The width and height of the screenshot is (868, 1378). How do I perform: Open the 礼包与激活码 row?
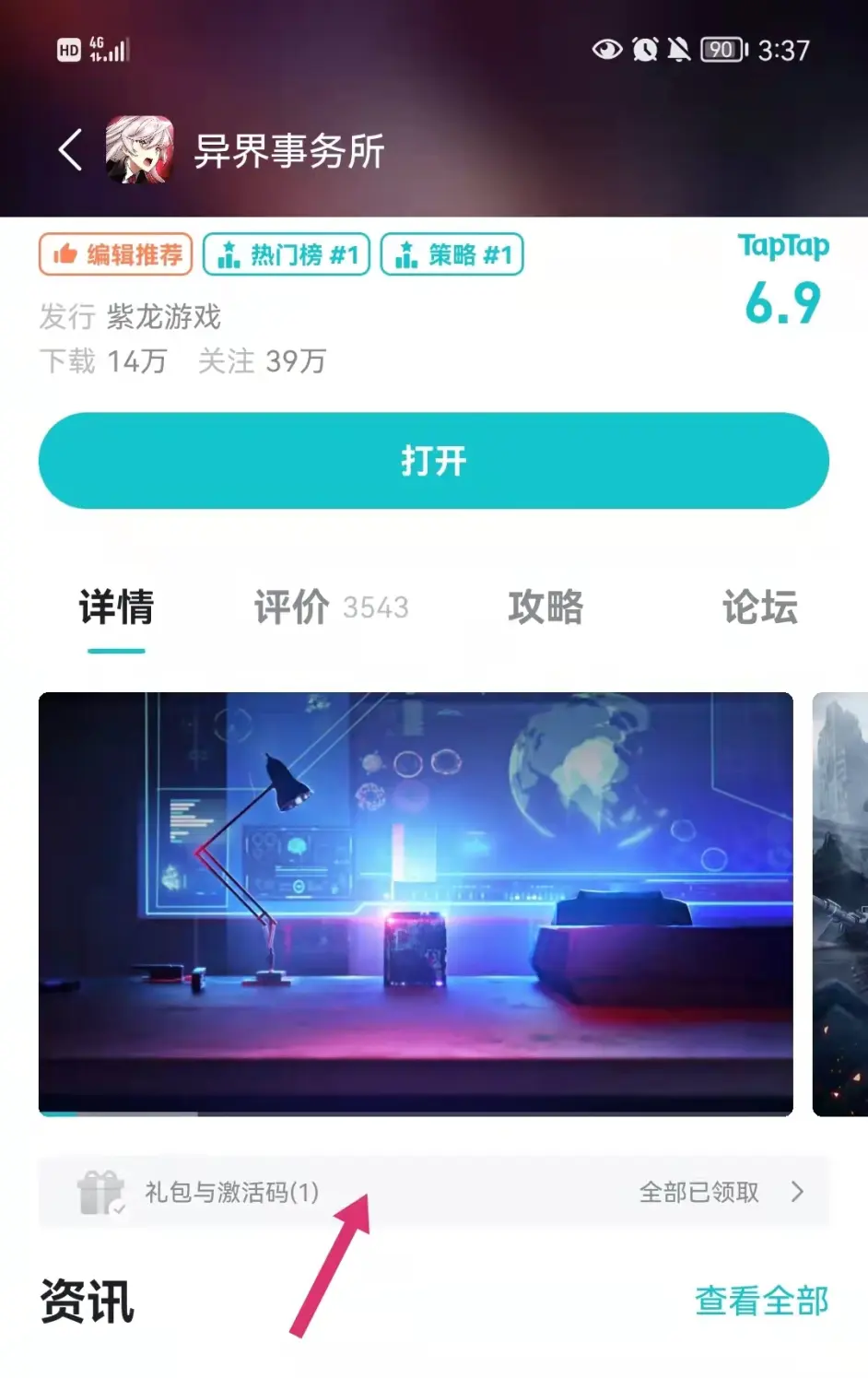click(433, 1192)
